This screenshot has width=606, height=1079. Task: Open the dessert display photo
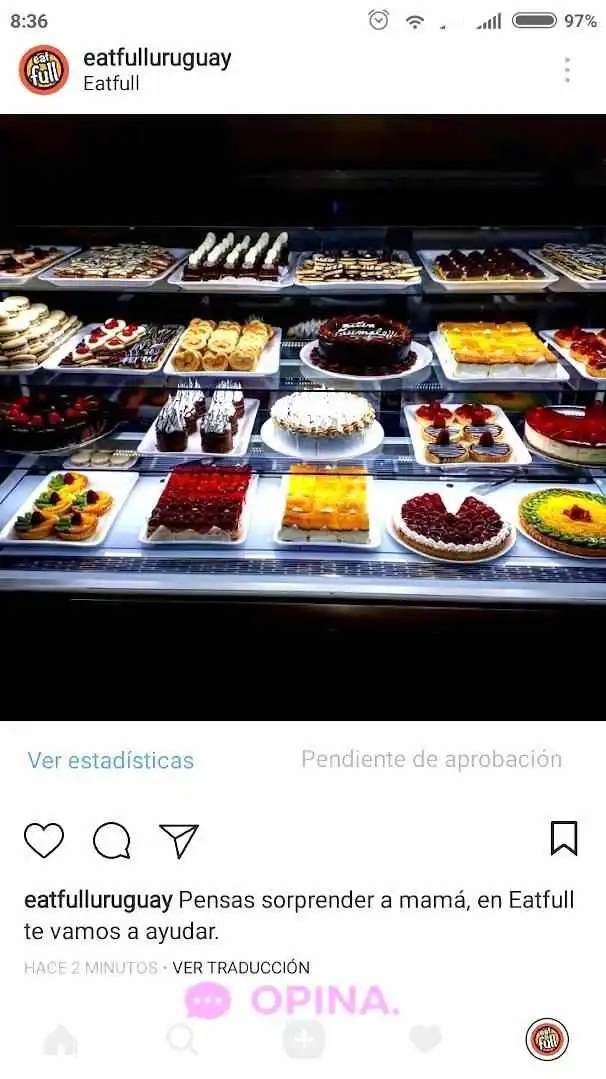(x=303, y=417)
